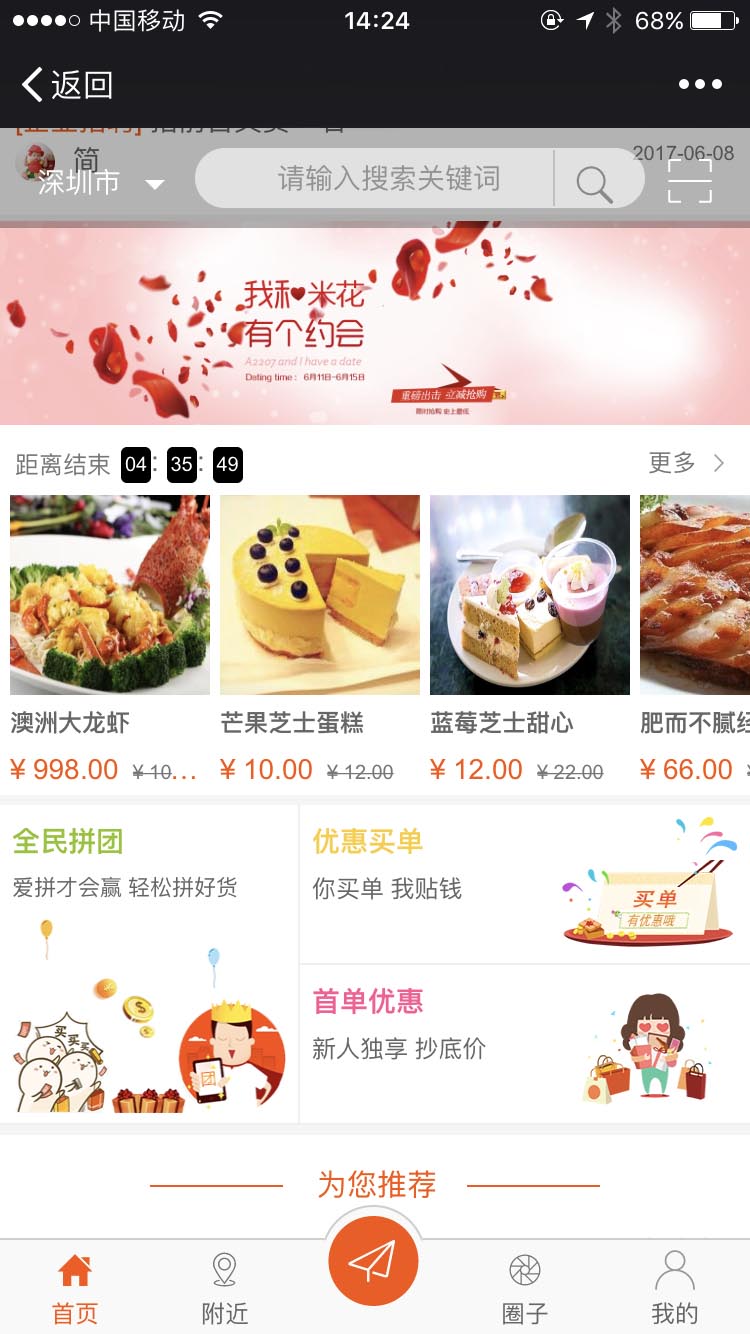Go back with the 返回 button
750x1334 pixels.
click(x=68, y=85)
